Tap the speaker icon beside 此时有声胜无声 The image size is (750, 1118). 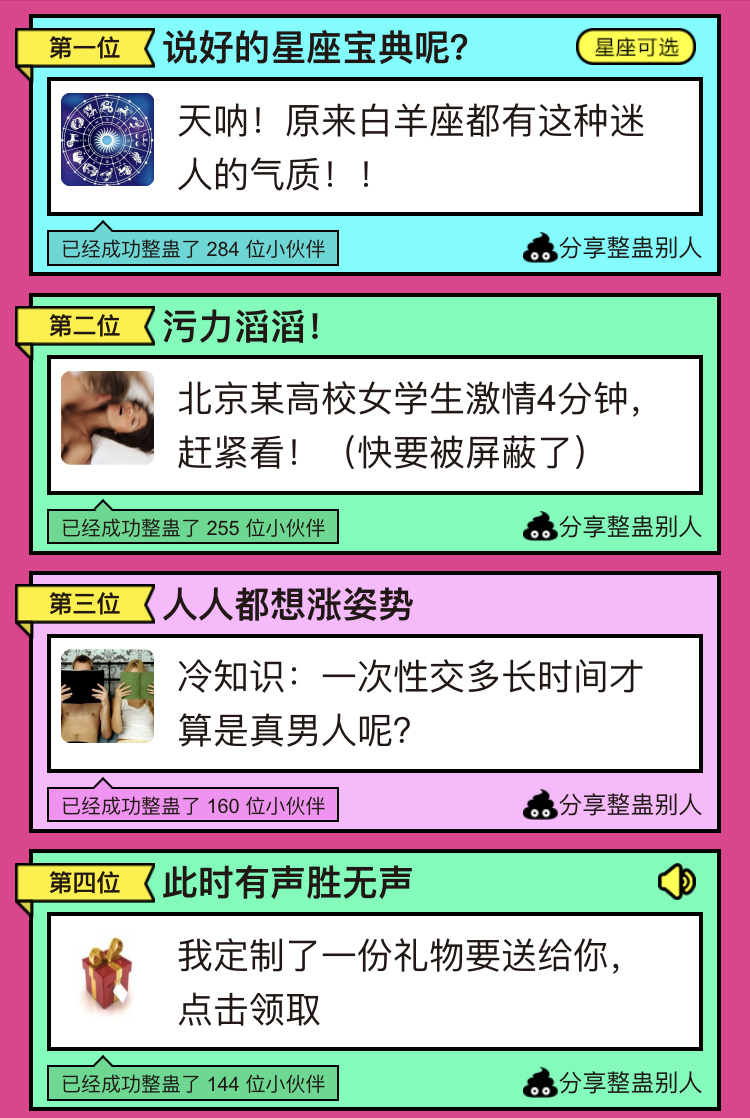click(x=676, y=881)
